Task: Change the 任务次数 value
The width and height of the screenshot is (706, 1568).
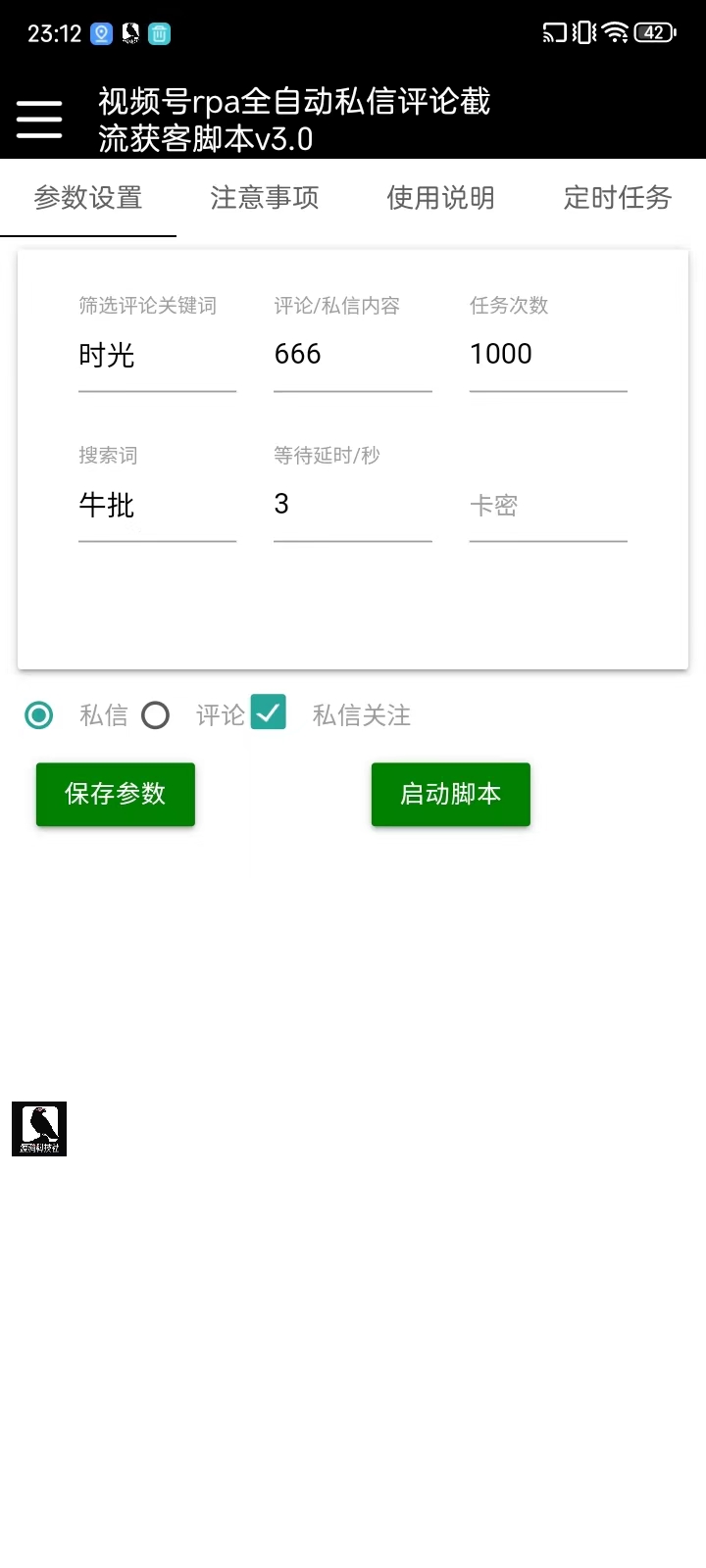Action: click(547, 355)
